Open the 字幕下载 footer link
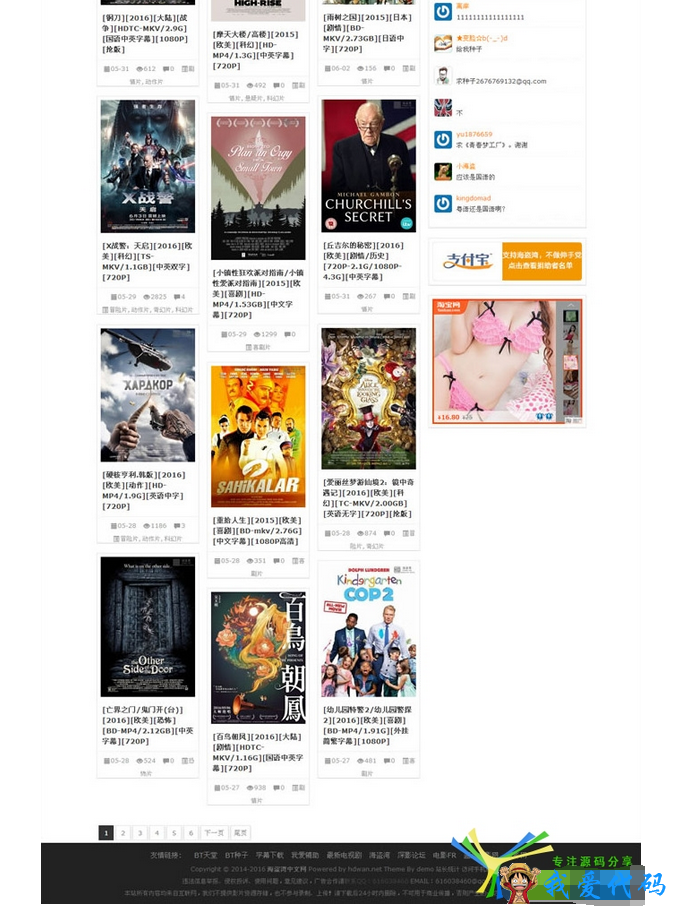 268,856
